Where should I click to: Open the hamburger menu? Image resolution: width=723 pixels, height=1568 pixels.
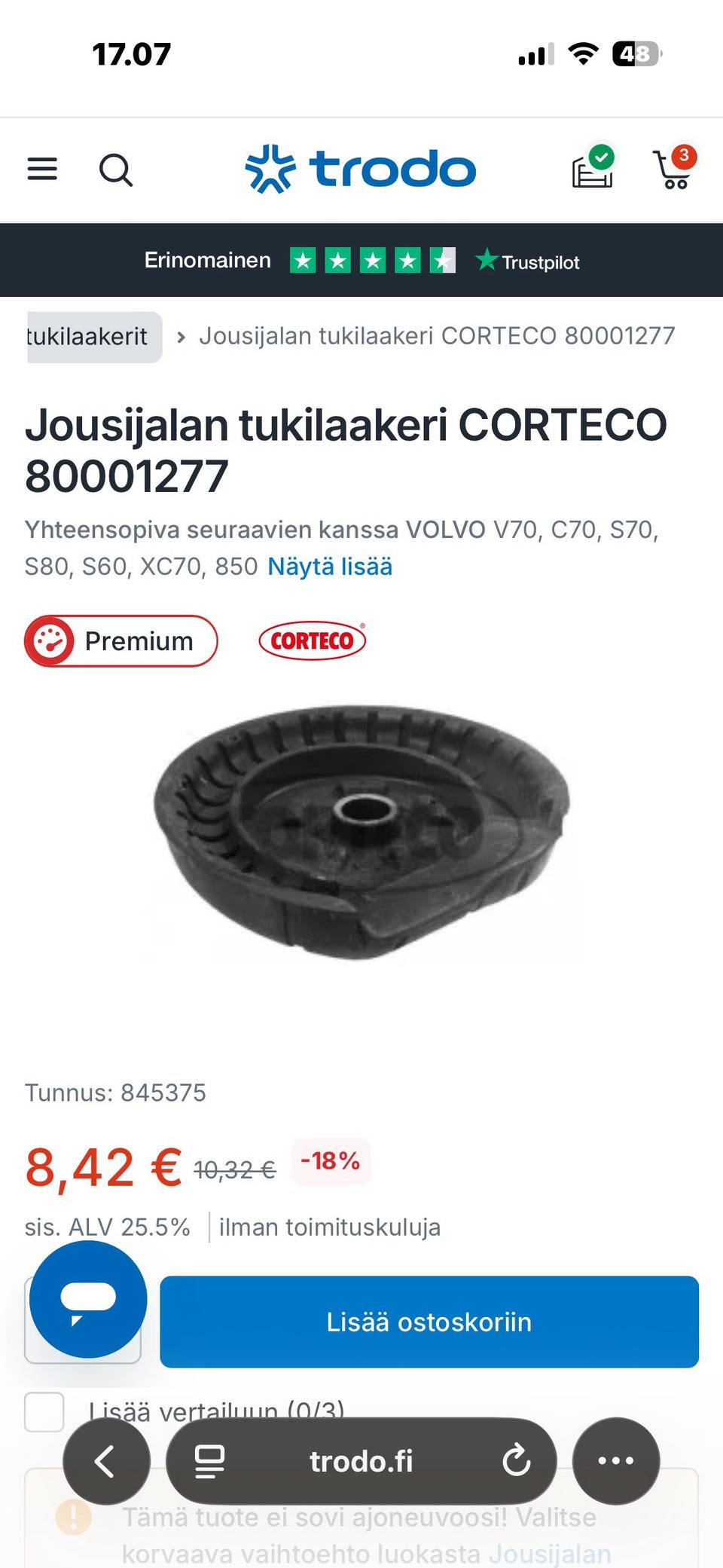click(42, 169)
